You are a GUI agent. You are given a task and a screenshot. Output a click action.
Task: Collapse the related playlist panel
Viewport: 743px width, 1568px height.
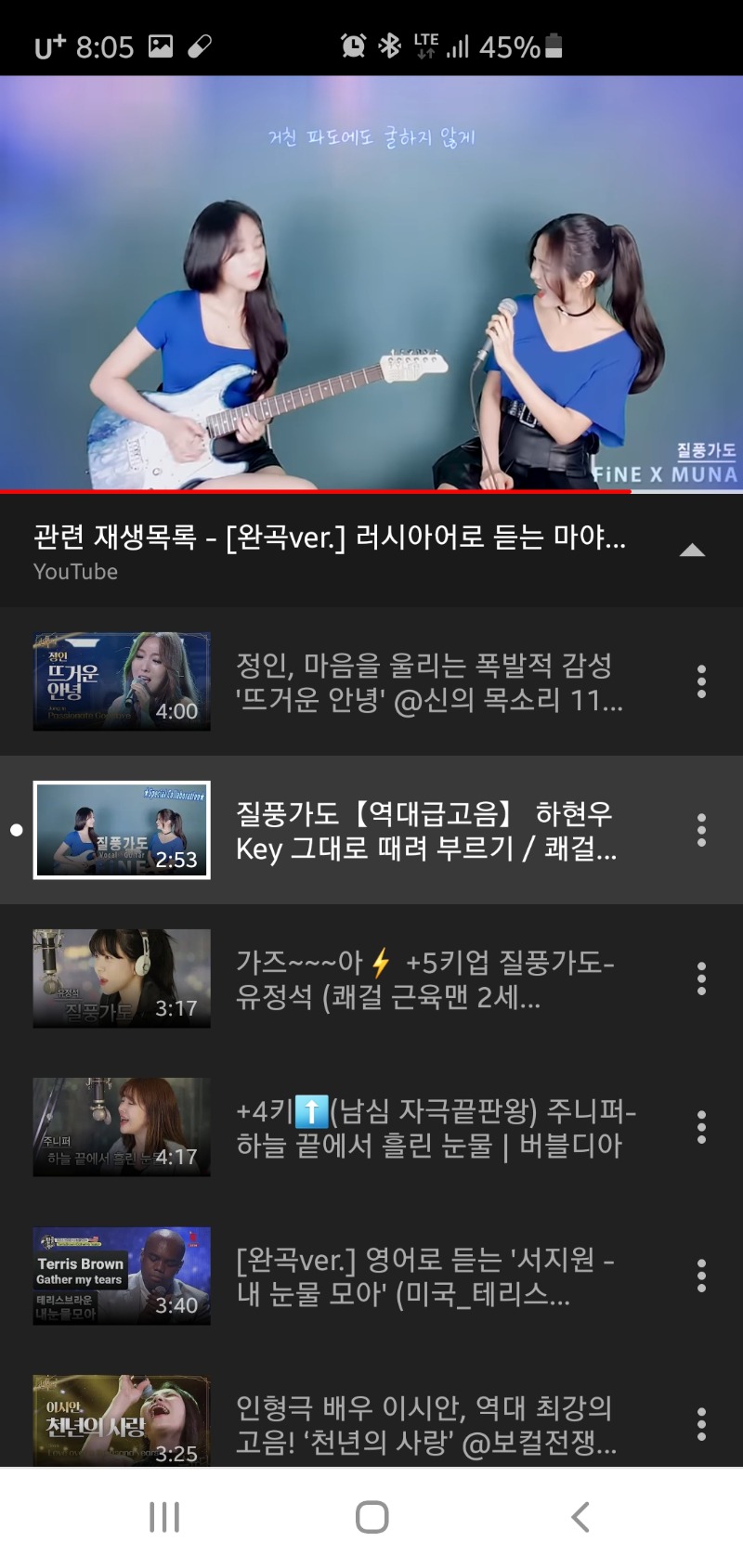click(692, 551)
